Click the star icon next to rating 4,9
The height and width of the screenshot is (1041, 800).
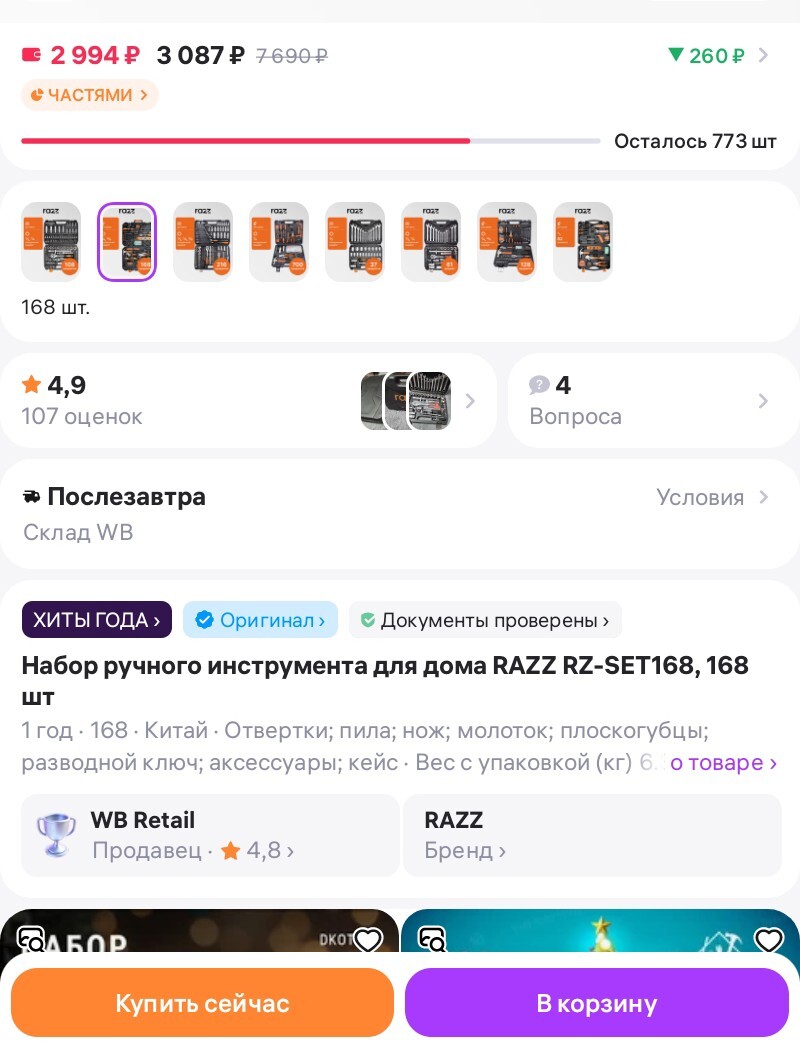click(x=31, y=385)
